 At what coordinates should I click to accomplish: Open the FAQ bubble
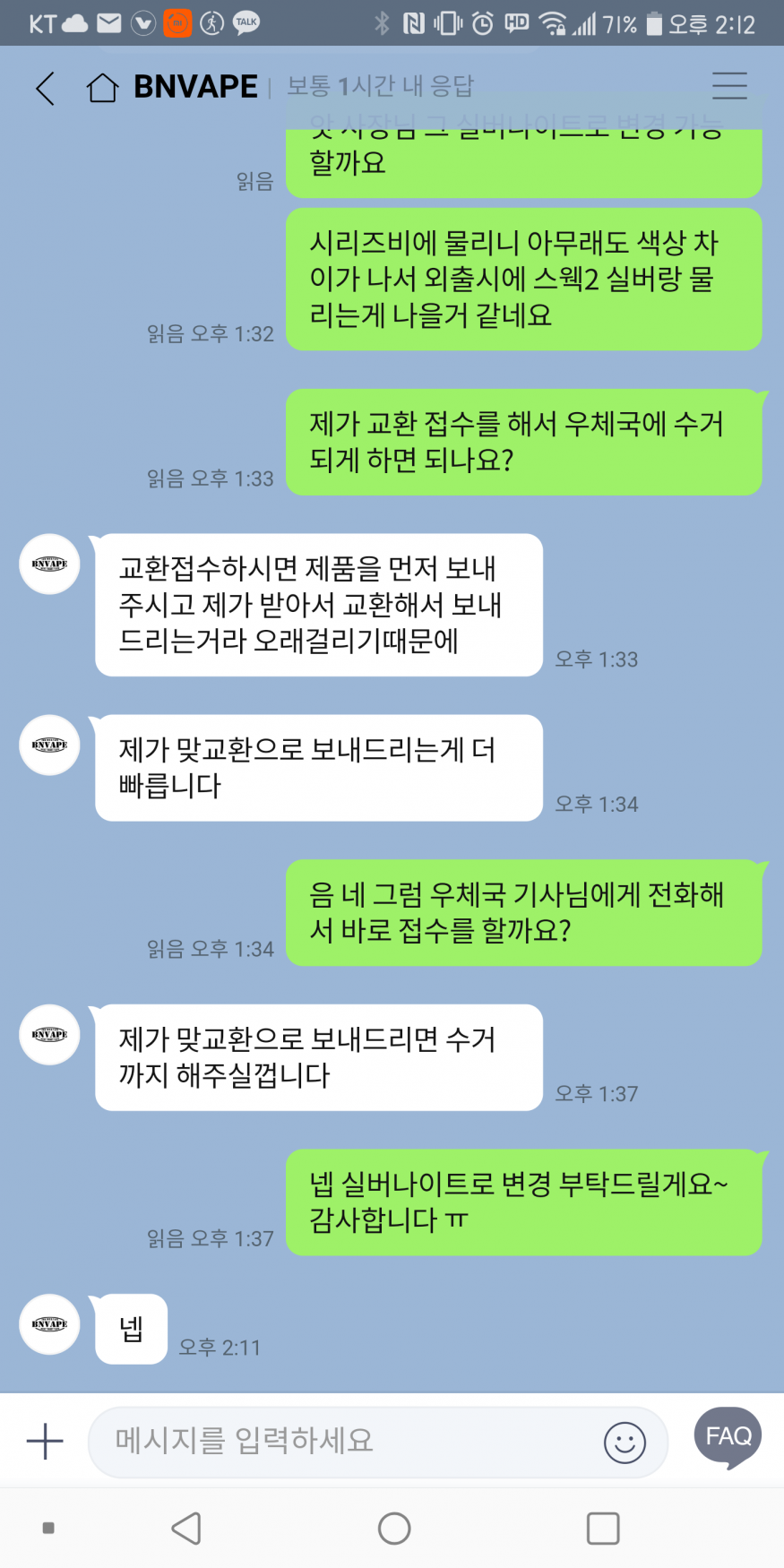(728, 1436)
